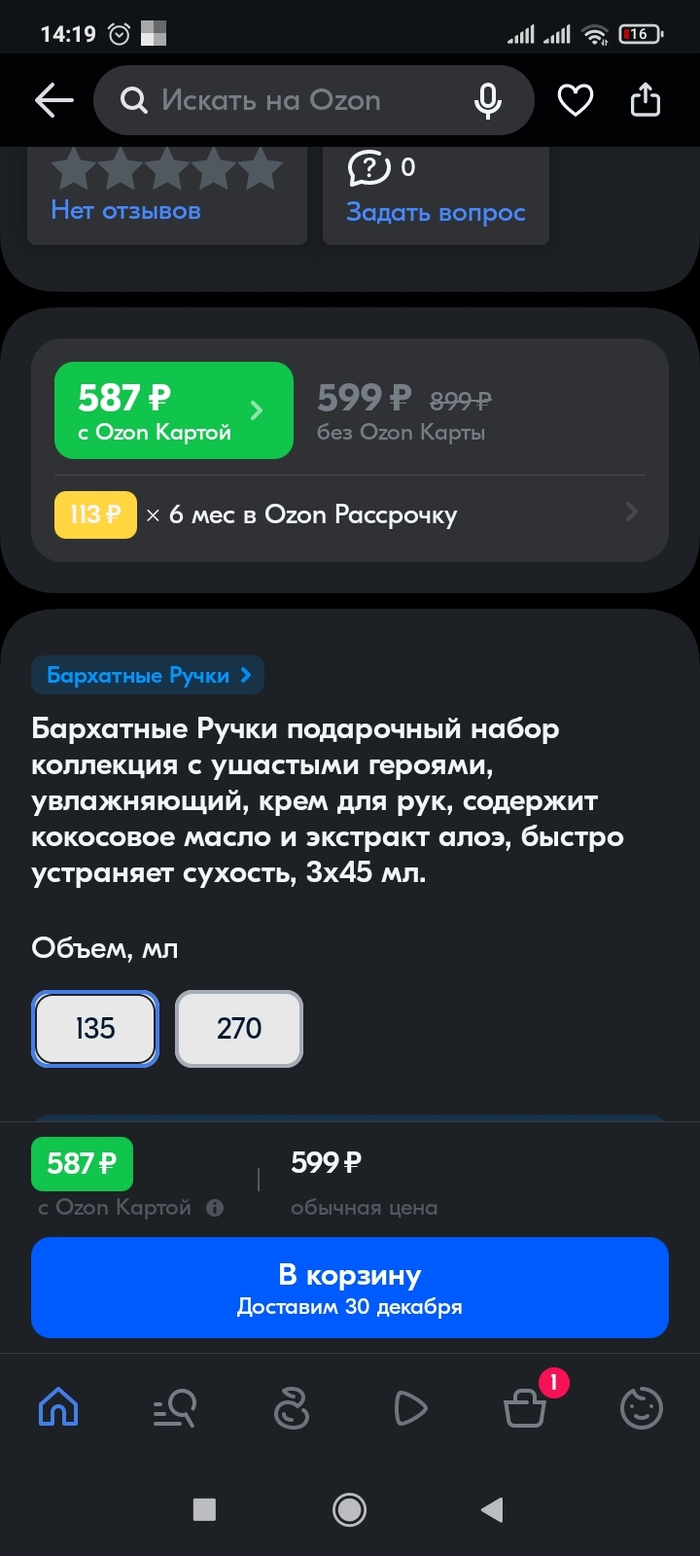Open the video play tab
This screenshot has width=700, height=1556.
[x=409, y=1408]
